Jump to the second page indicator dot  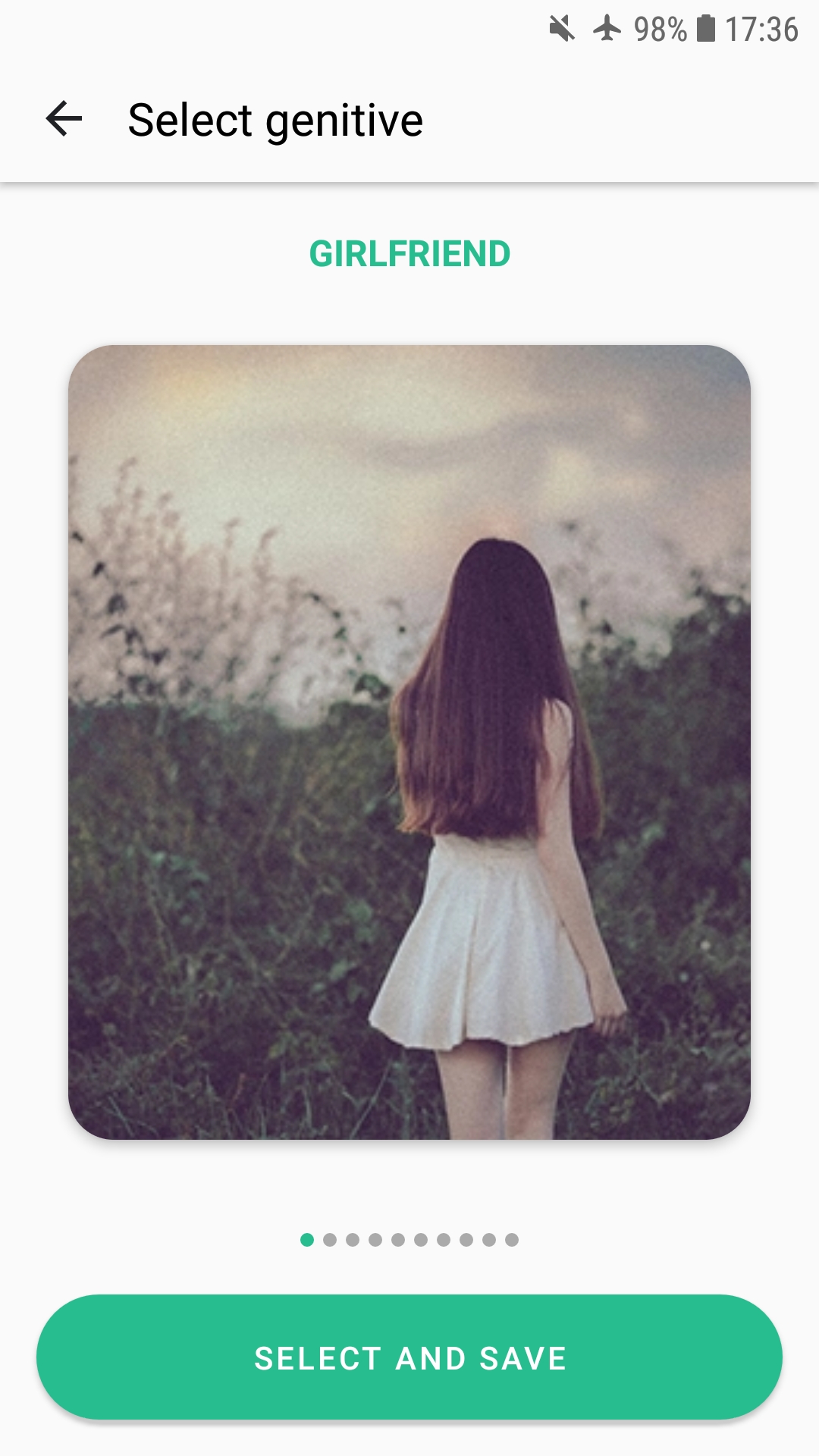[330, 1240]
